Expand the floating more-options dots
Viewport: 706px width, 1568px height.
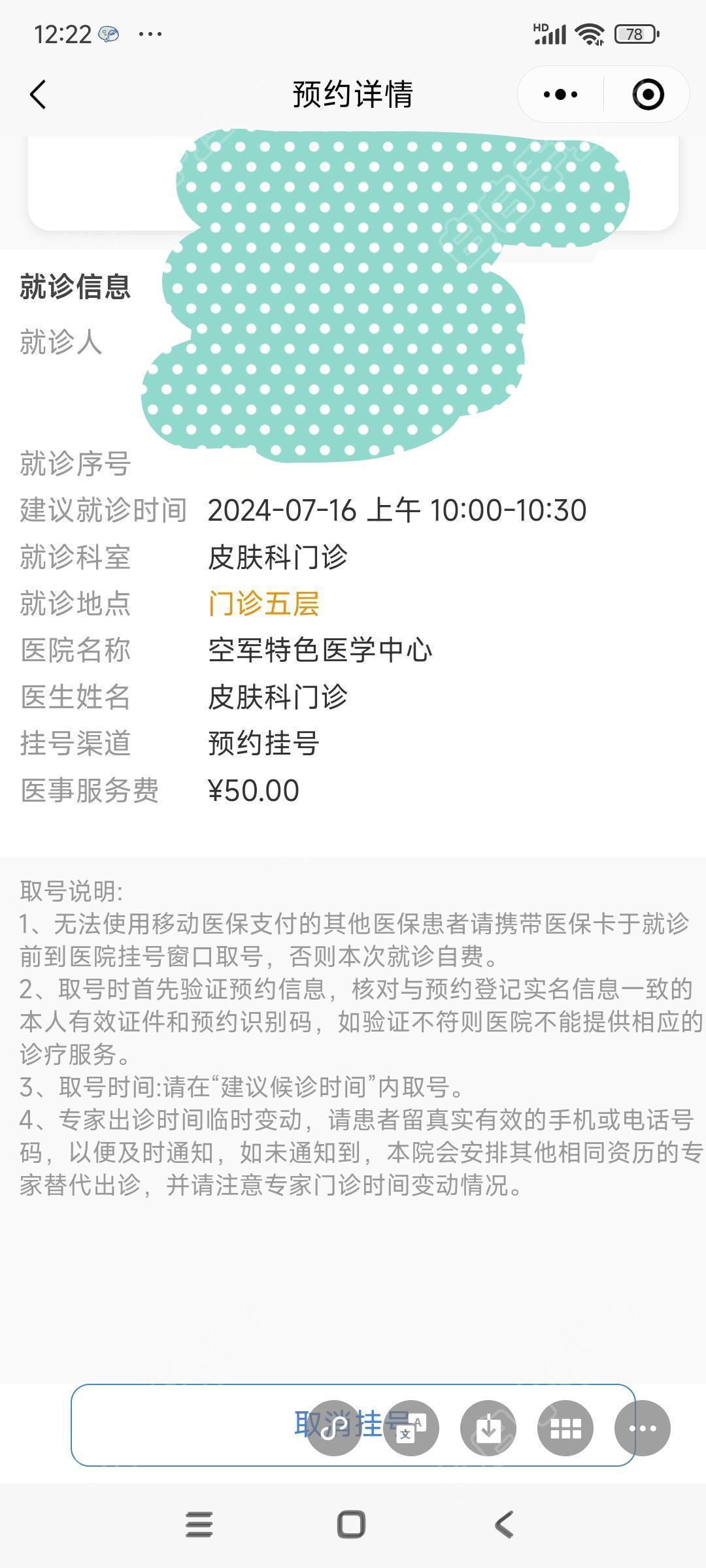643,1428
